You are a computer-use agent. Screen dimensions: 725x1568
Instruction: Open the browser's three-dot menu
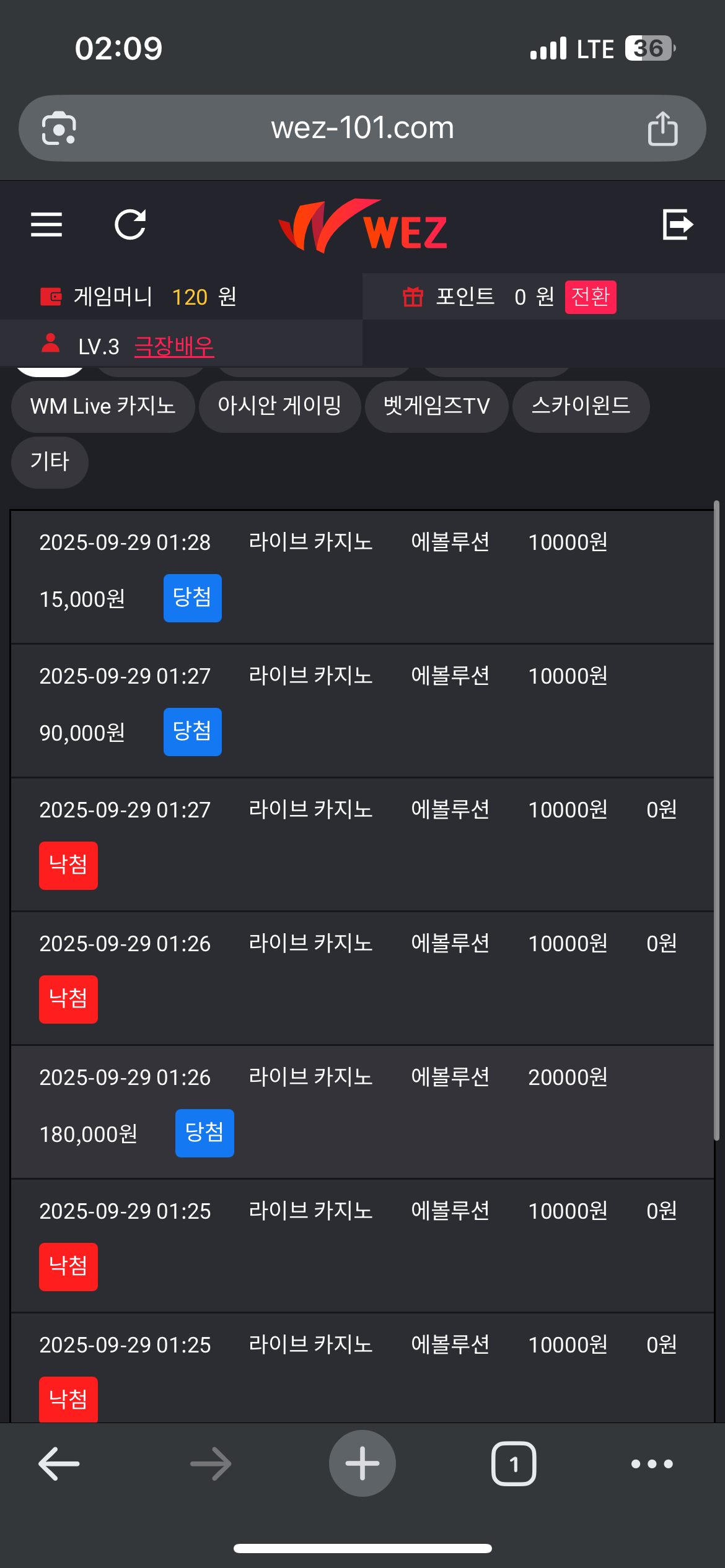pyautogui.click(x=652, y=1464)
